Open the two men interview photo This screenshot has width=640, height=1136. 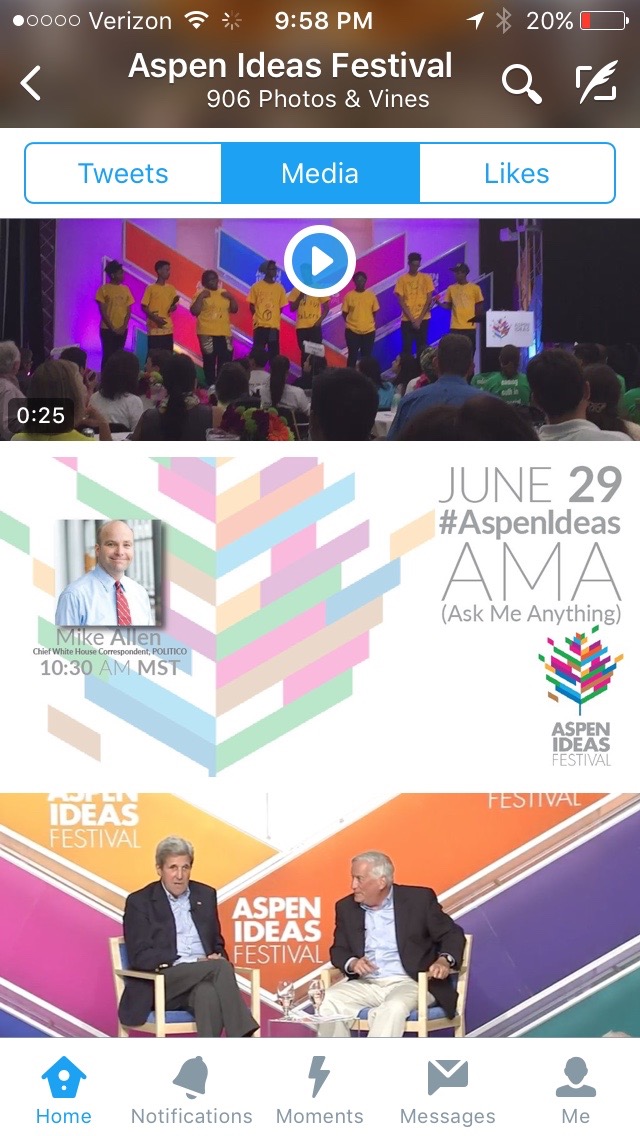pyautogui.click(x=320, y=915)
